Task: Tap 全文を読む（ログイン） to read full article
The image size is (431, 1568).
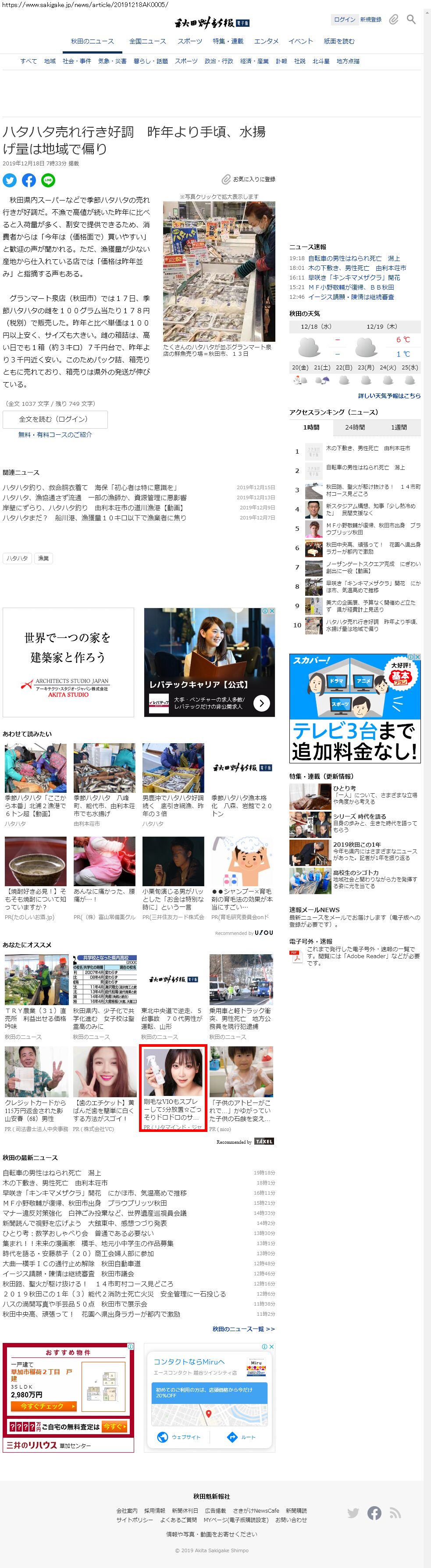Action: [55, 419]
